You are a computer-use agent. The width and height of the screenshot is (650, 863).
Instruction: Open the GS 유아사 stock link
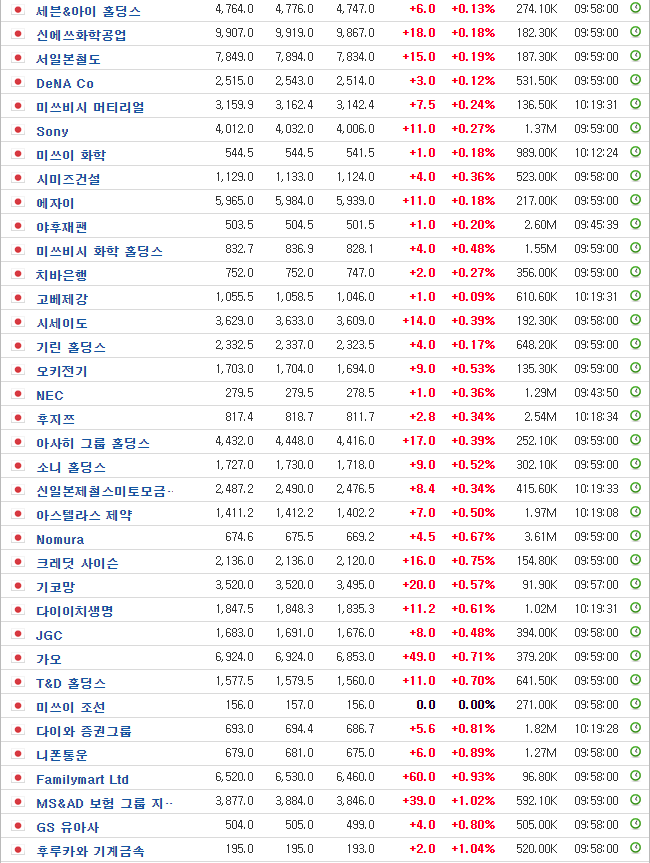(x=67, y=827)
